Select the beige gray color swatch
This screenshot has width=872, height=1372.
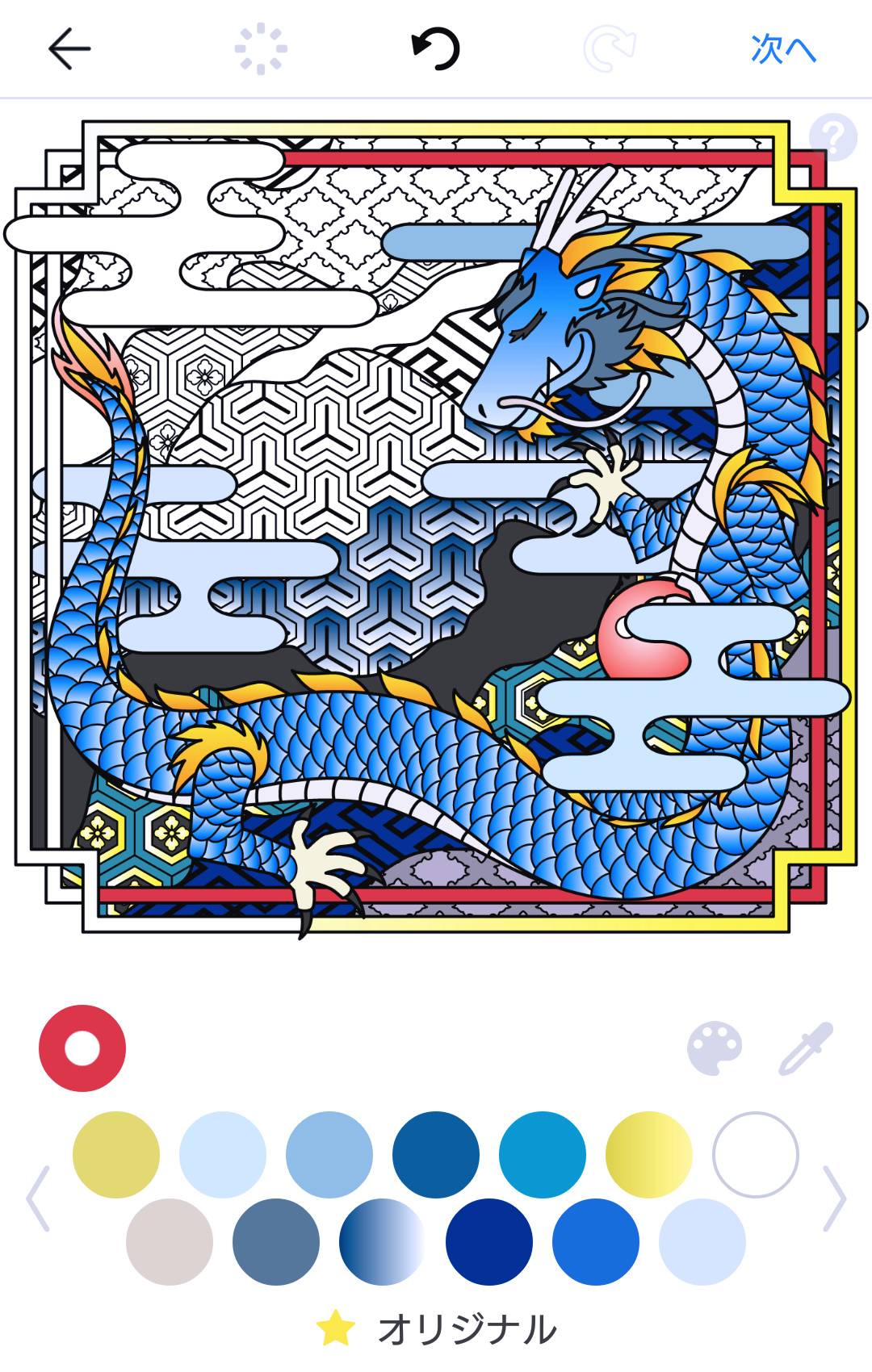170,1242
